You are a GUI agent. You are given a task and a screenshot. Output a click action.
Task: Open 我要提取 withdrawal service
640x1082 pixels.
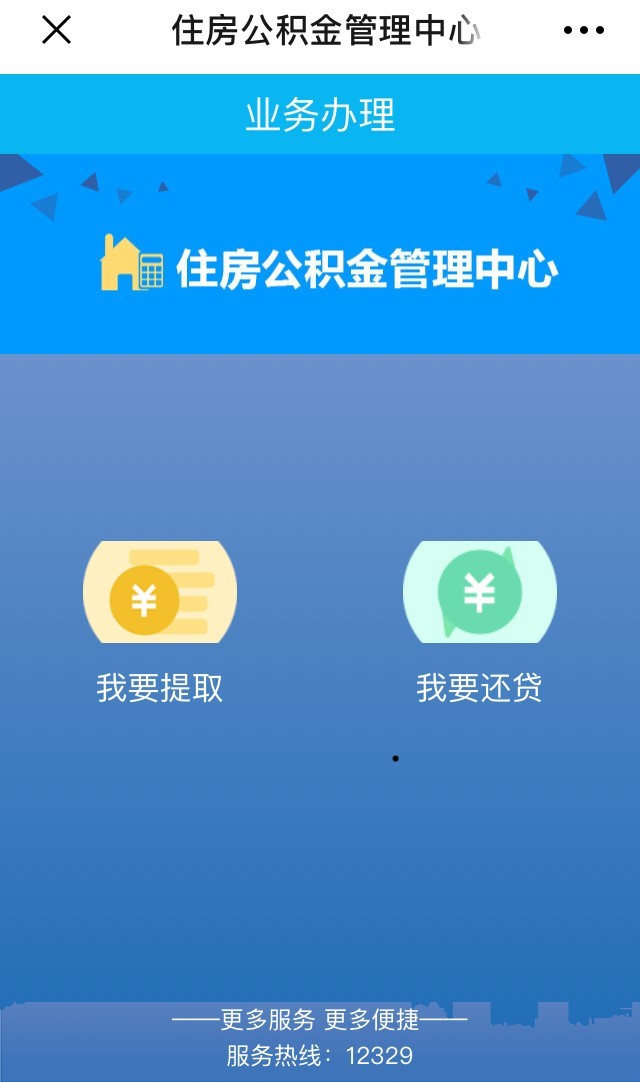click(160, 620)
